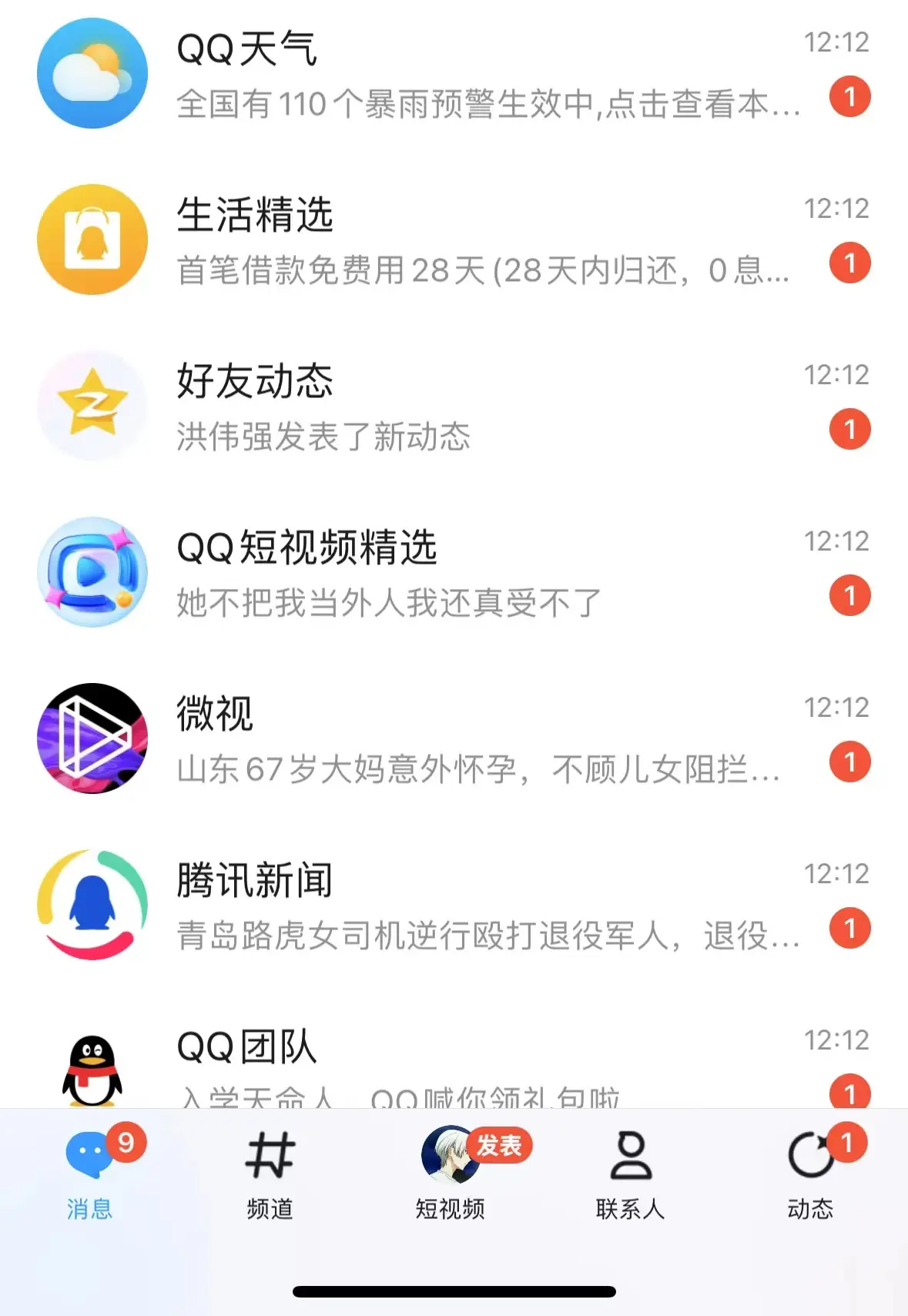Open the 微视 message row
The height and width of the screenshot is (1316, 908).
pos(454,739)
